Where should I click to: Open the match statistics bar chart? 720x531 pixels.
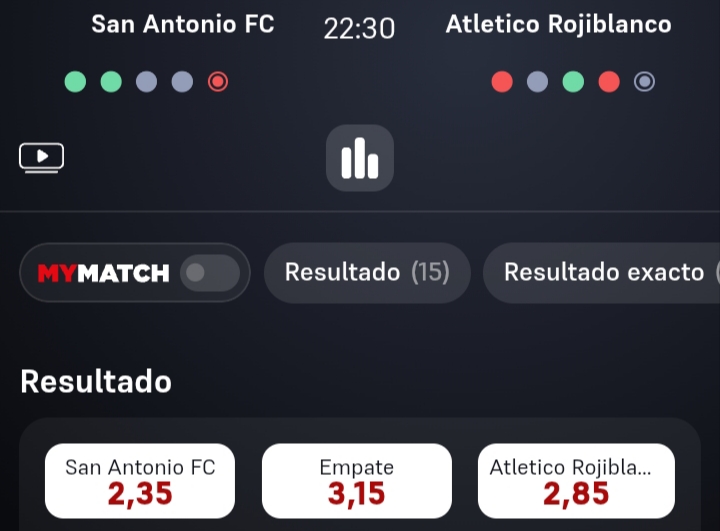tap(360, 158)
